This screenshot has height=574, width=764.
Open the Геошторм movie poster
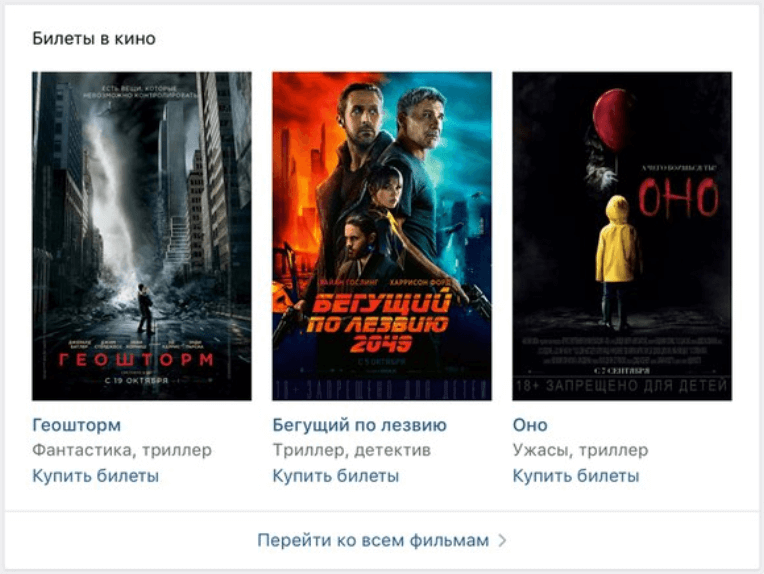coord(141,236)
